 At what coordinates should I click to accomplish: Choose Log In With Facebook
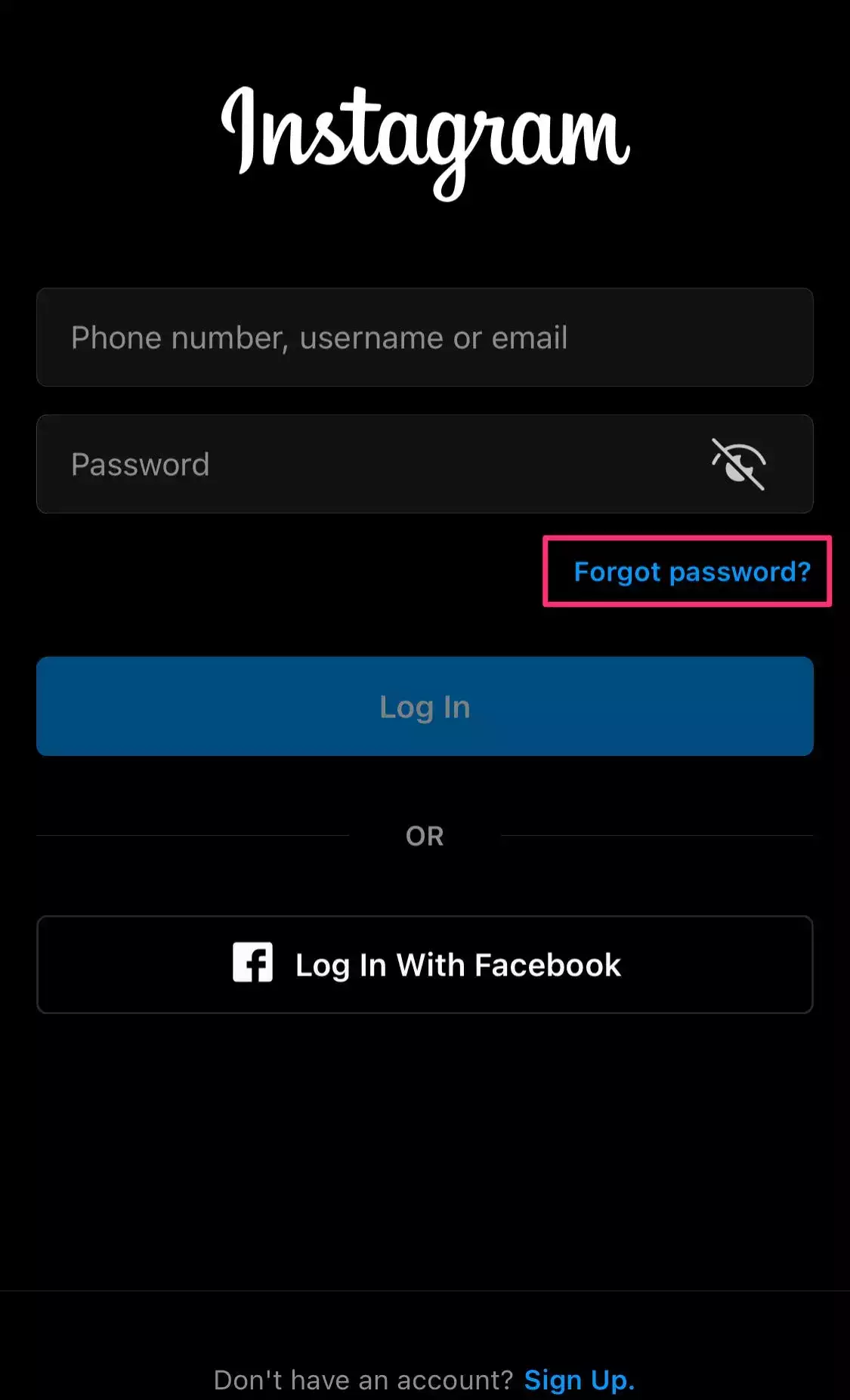(x=425, y=964)
